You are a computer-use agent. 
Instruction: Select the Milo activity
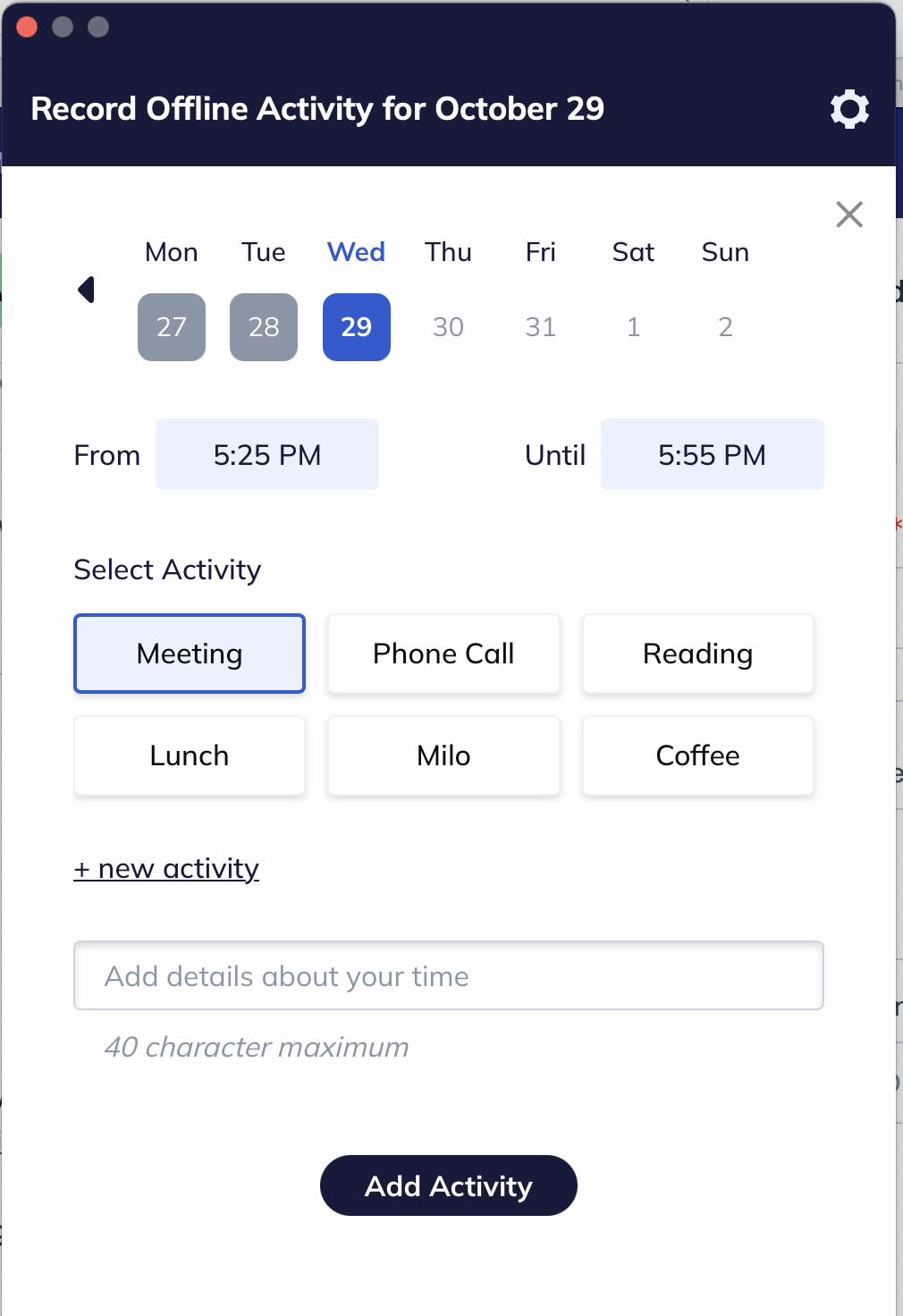(x=443, y=755)
